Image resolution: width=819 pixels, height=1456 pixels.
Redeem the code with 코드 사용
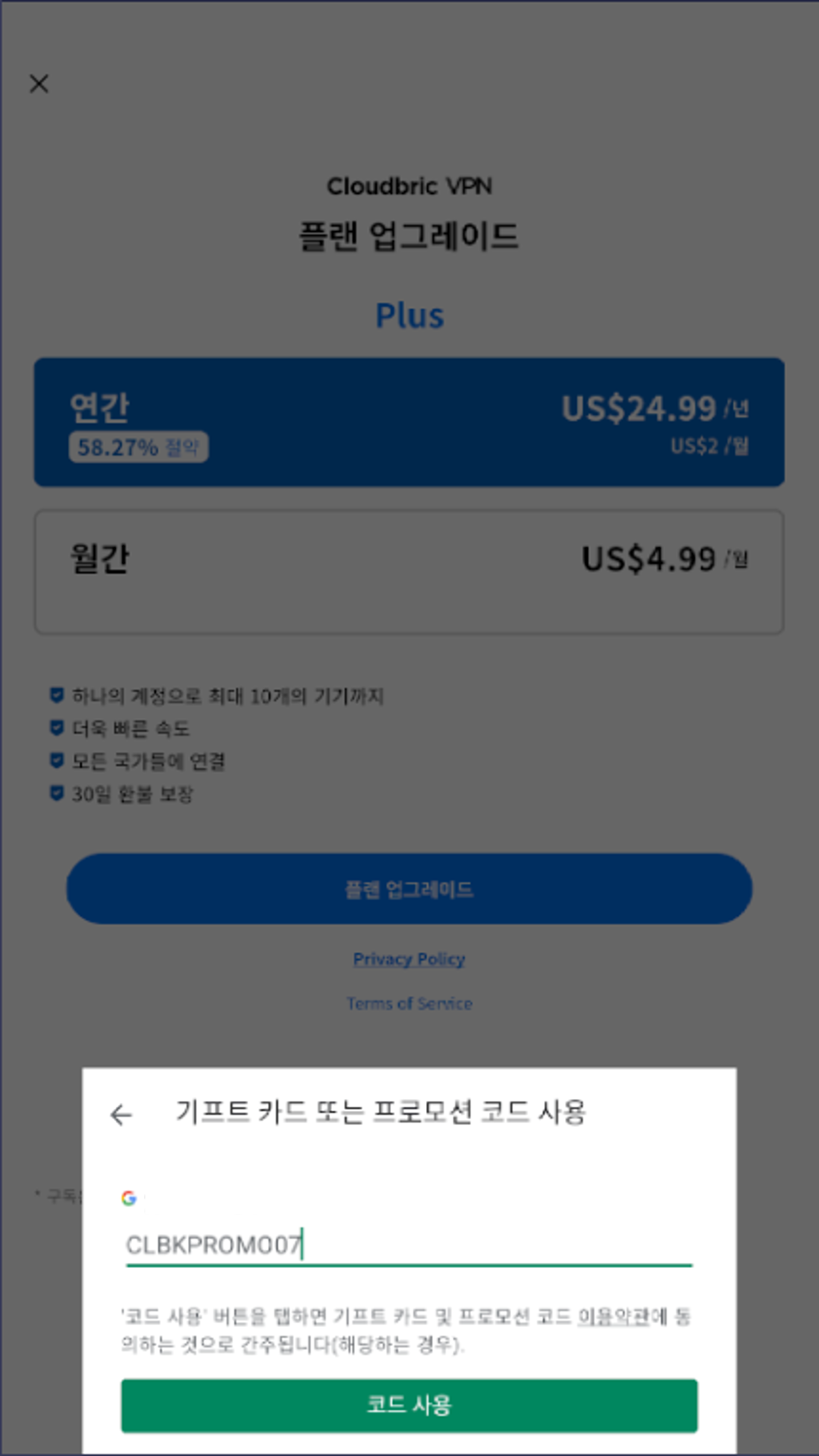[409, 1405]
